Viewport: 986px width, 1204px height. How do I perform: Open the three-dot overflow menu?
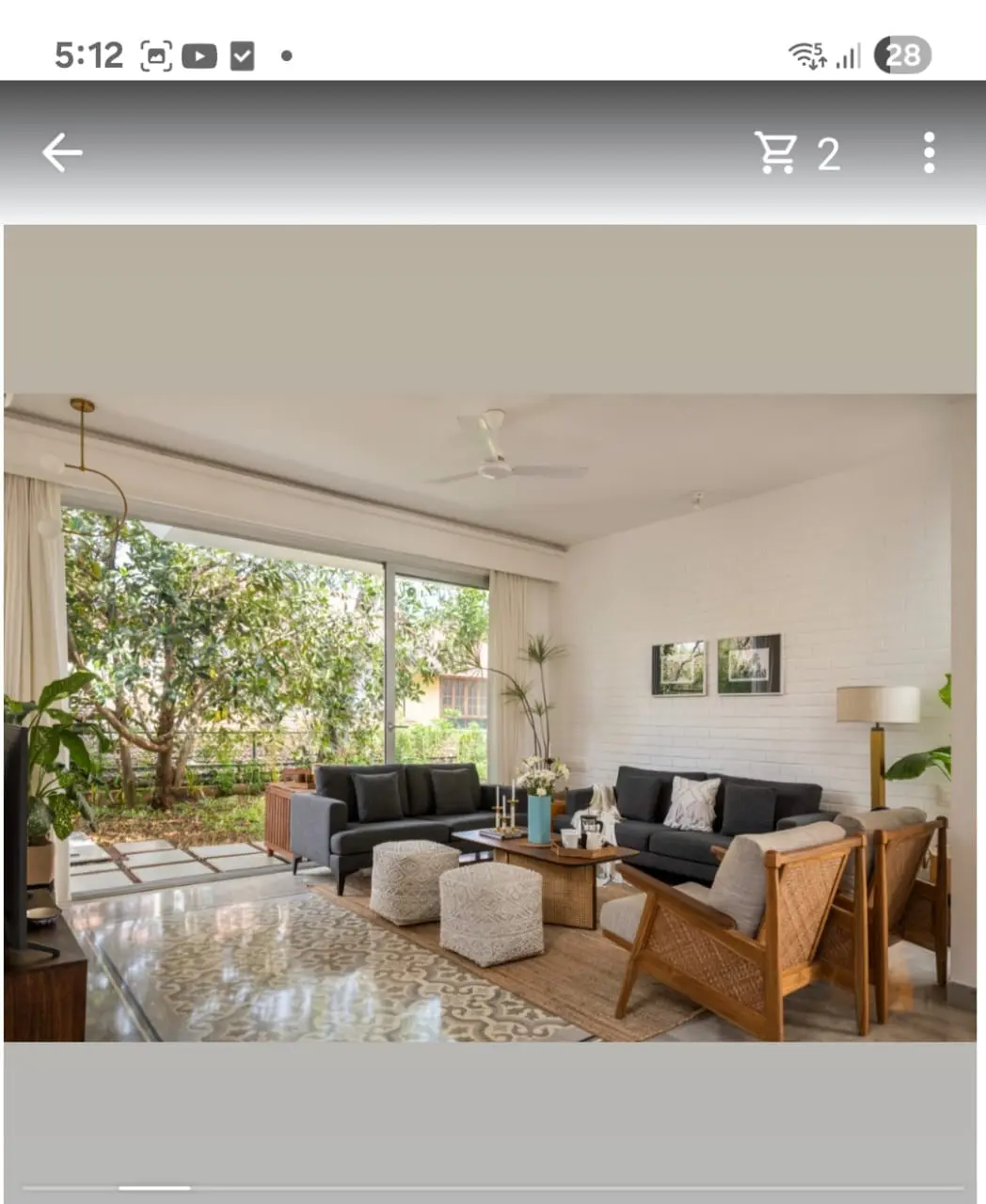pyautogui.click(x=929, y=152)
